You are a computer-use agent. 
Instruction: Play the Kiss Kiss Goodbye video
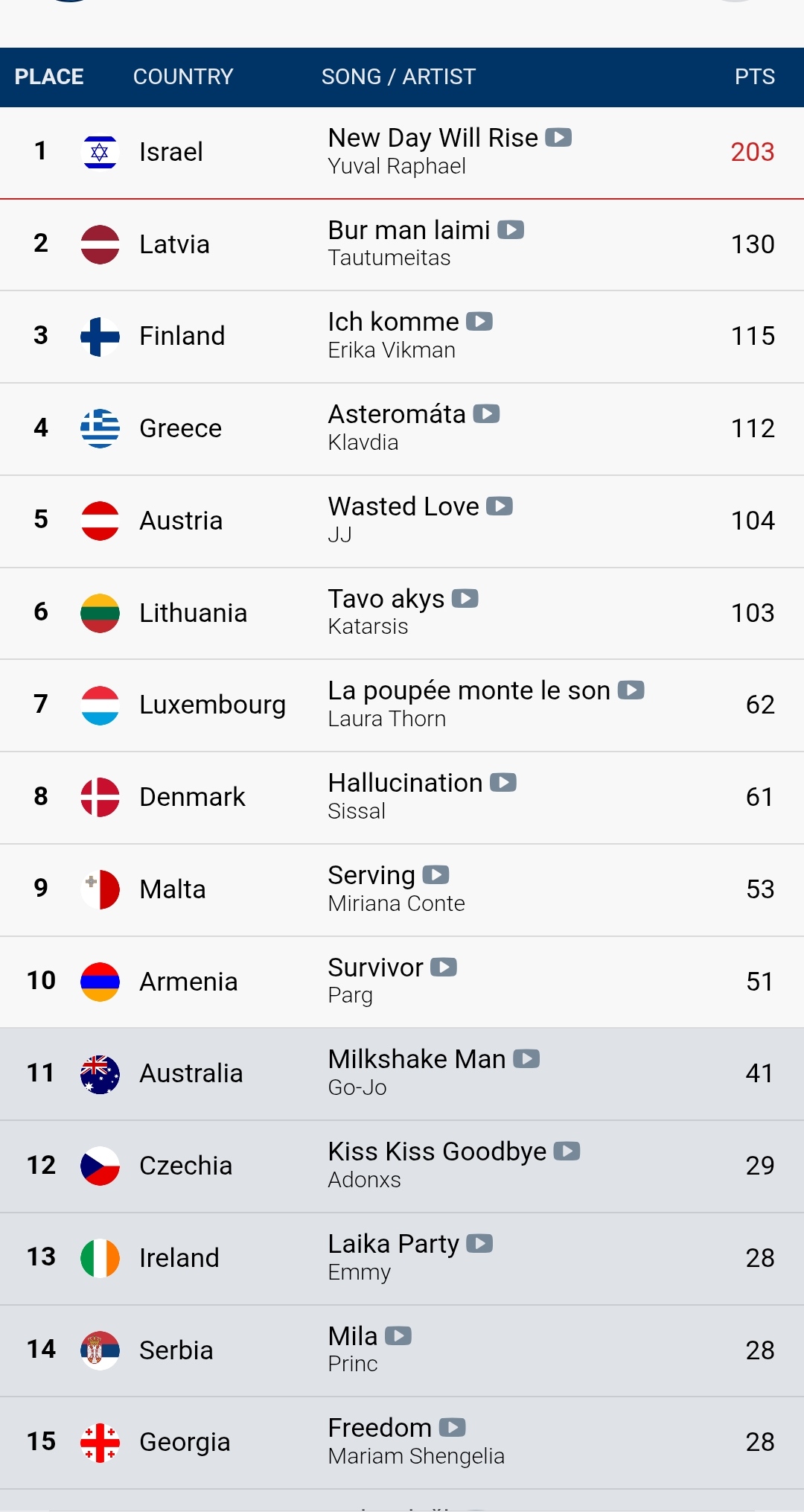pyautogui.click(x=567, y=1152)
